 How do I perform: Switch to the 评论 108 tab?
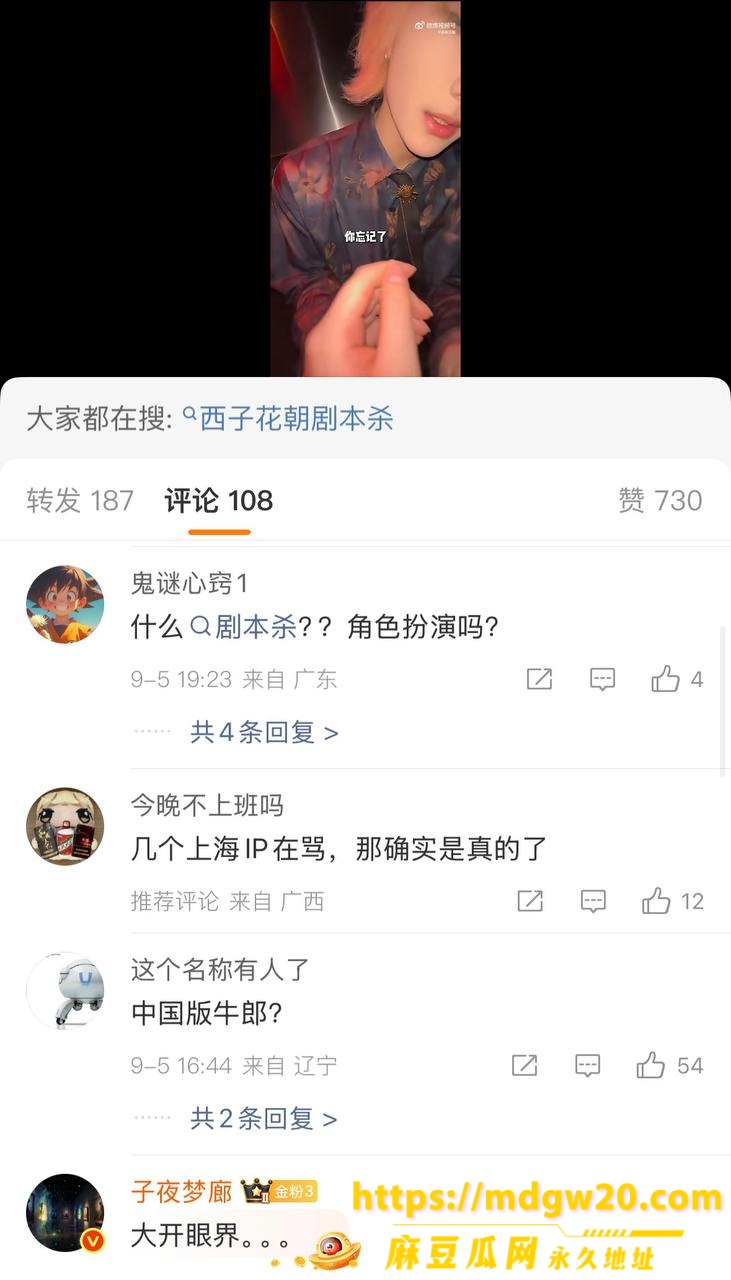tap(218, 500)
